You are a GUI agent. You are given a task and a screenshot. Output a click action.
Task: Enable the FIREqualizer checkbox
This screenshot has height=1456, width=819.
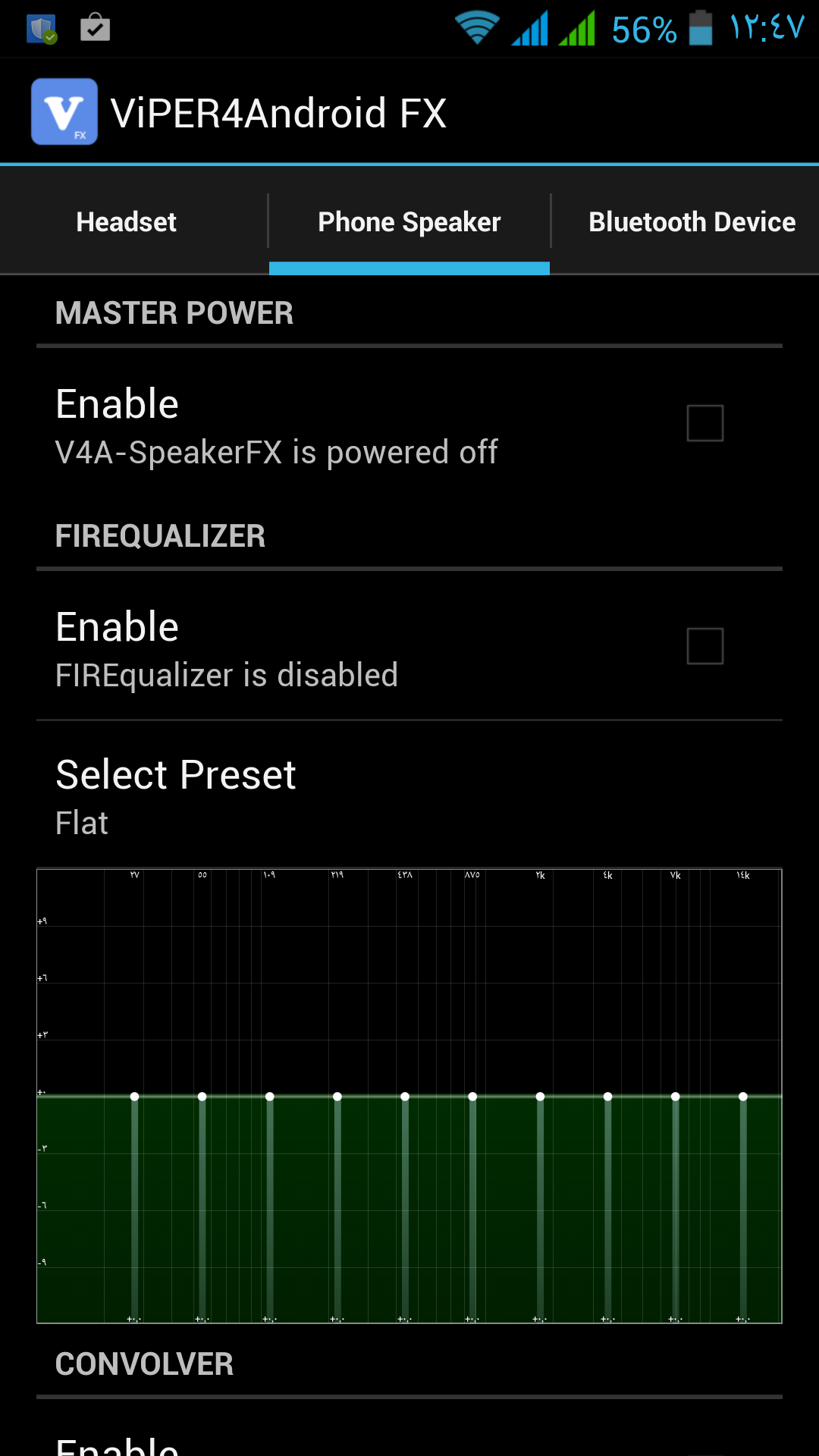point(704,646)
